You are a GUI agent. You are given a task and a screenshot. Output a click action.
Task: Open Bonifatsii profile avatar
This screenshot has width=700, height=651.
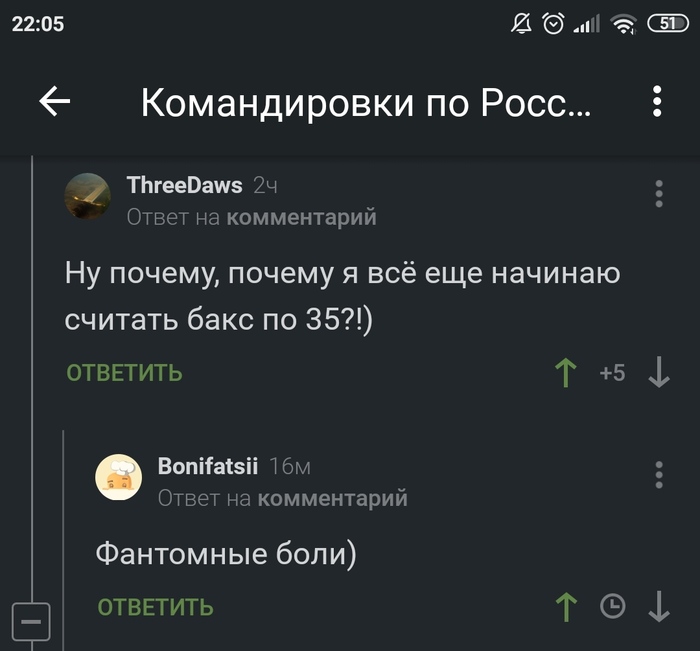[x=119, y=478]
